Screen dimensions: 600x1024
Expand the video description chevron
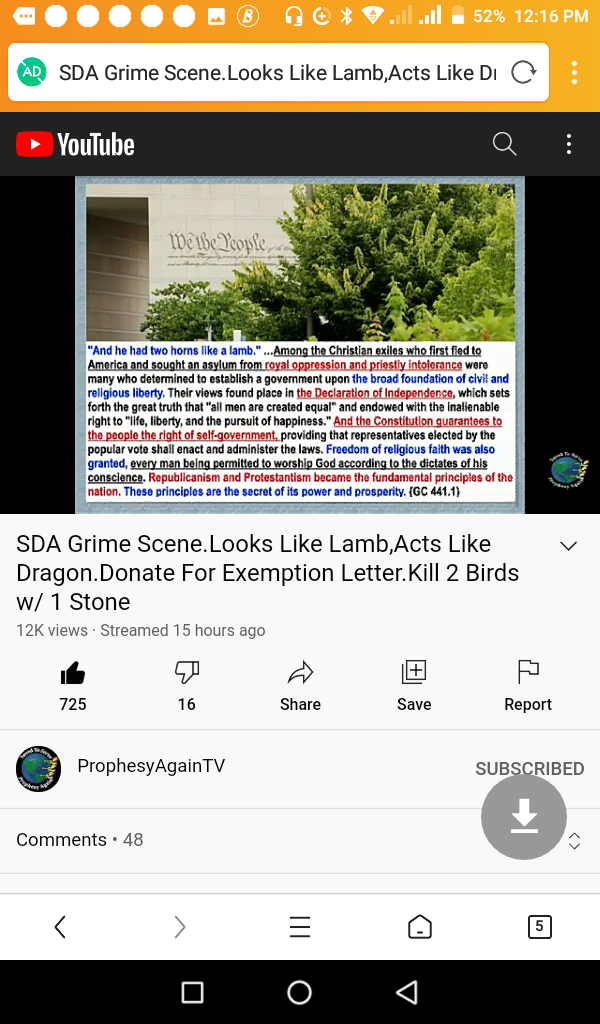(x=568, y=546)
